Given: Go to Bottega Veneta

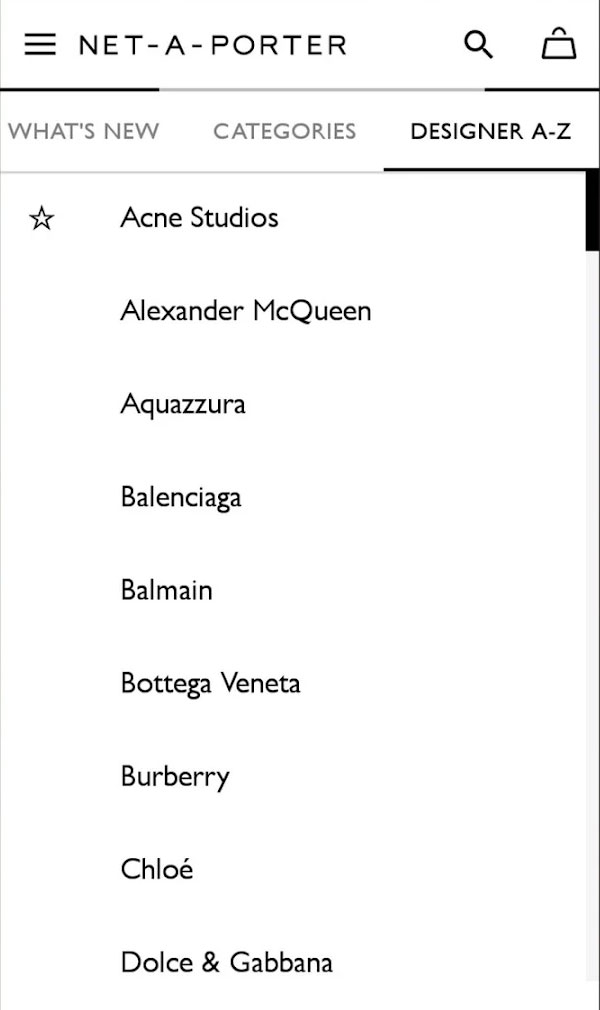Looking at the screenshot, I should pos(210,683).
